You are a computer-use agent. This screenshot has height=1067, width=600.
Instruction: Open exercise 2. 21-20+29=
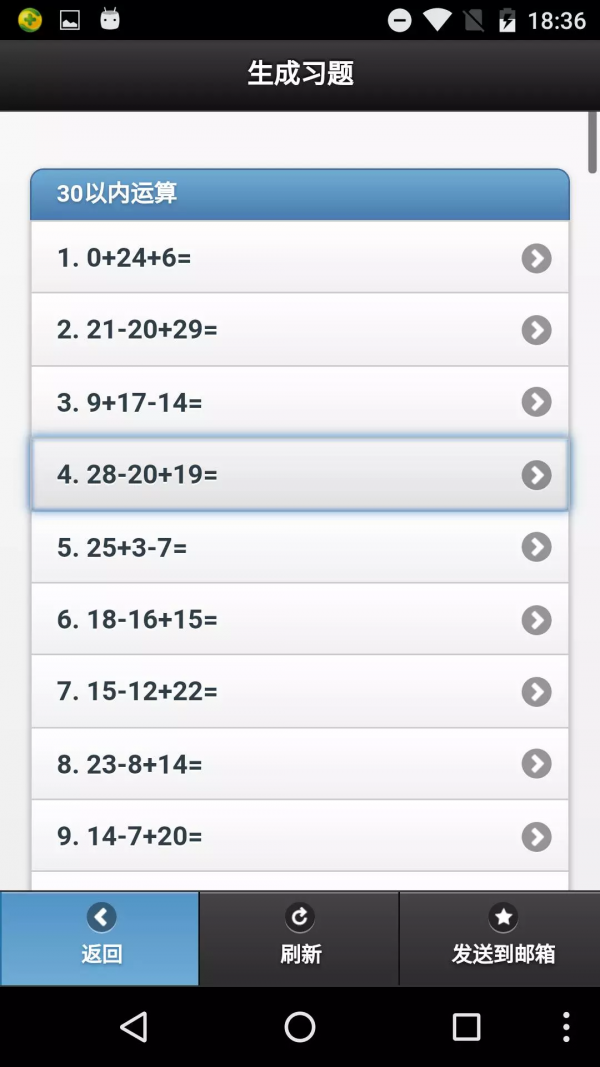click(x=300, y=330)
